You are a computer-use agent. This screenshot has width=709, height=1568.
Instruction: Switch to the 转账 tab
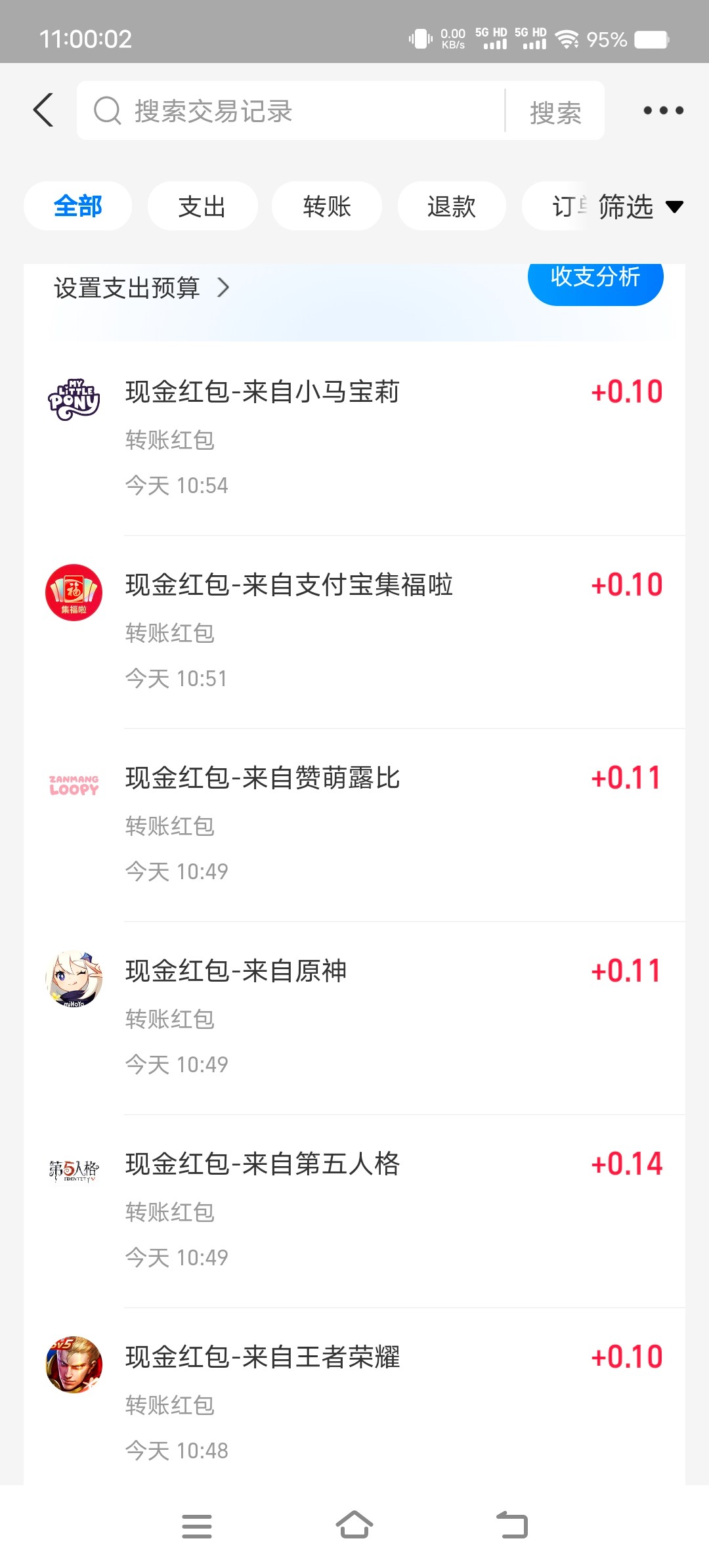point(327,206)
